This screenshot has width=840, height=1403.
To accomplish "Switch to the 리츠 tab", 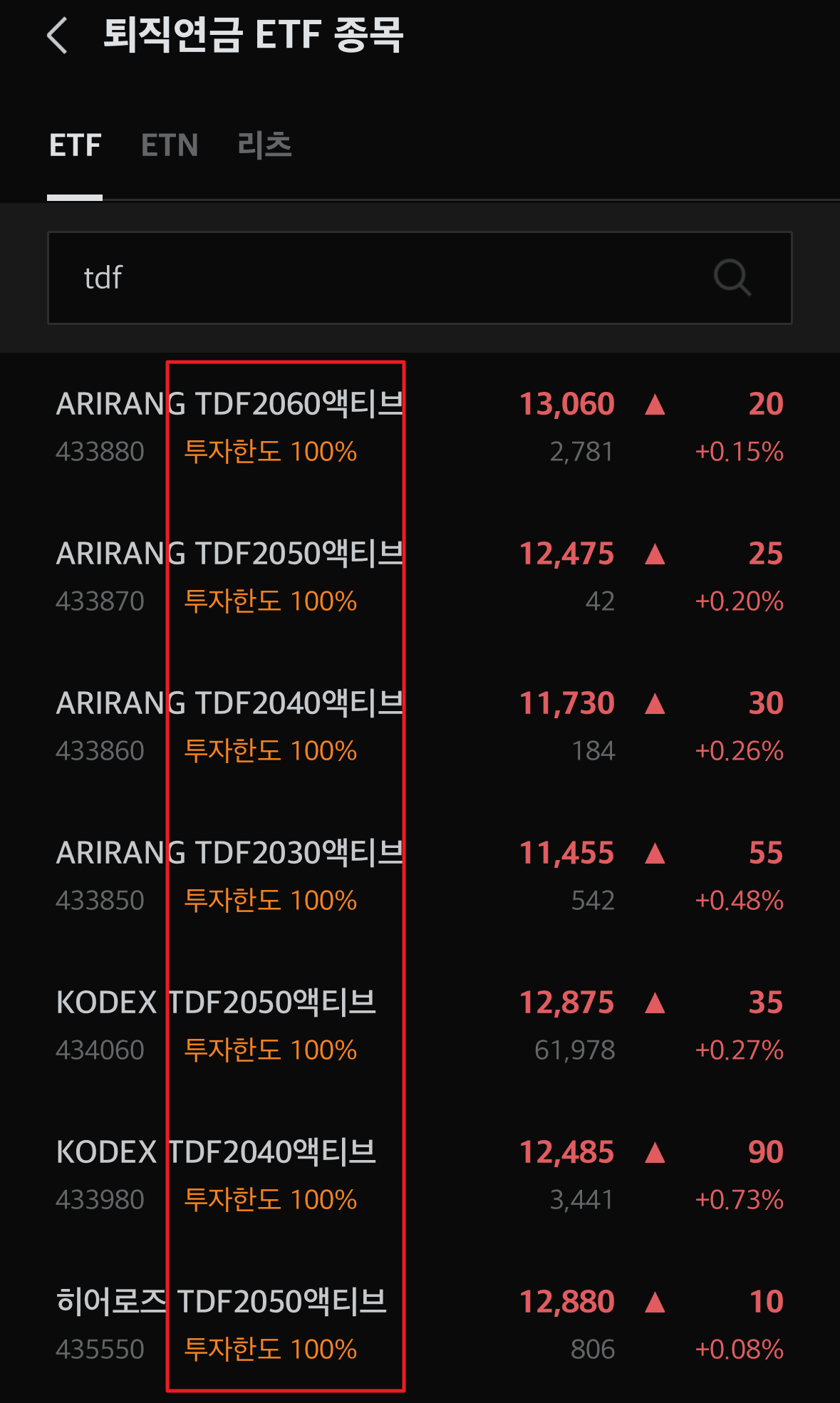I will [264, 145].
